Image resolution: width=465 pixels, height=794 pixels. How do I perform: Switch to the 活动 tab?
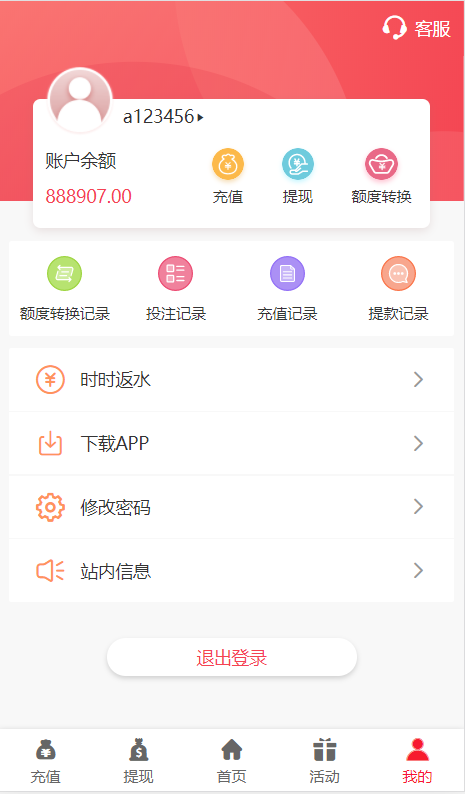click(324, 761)
